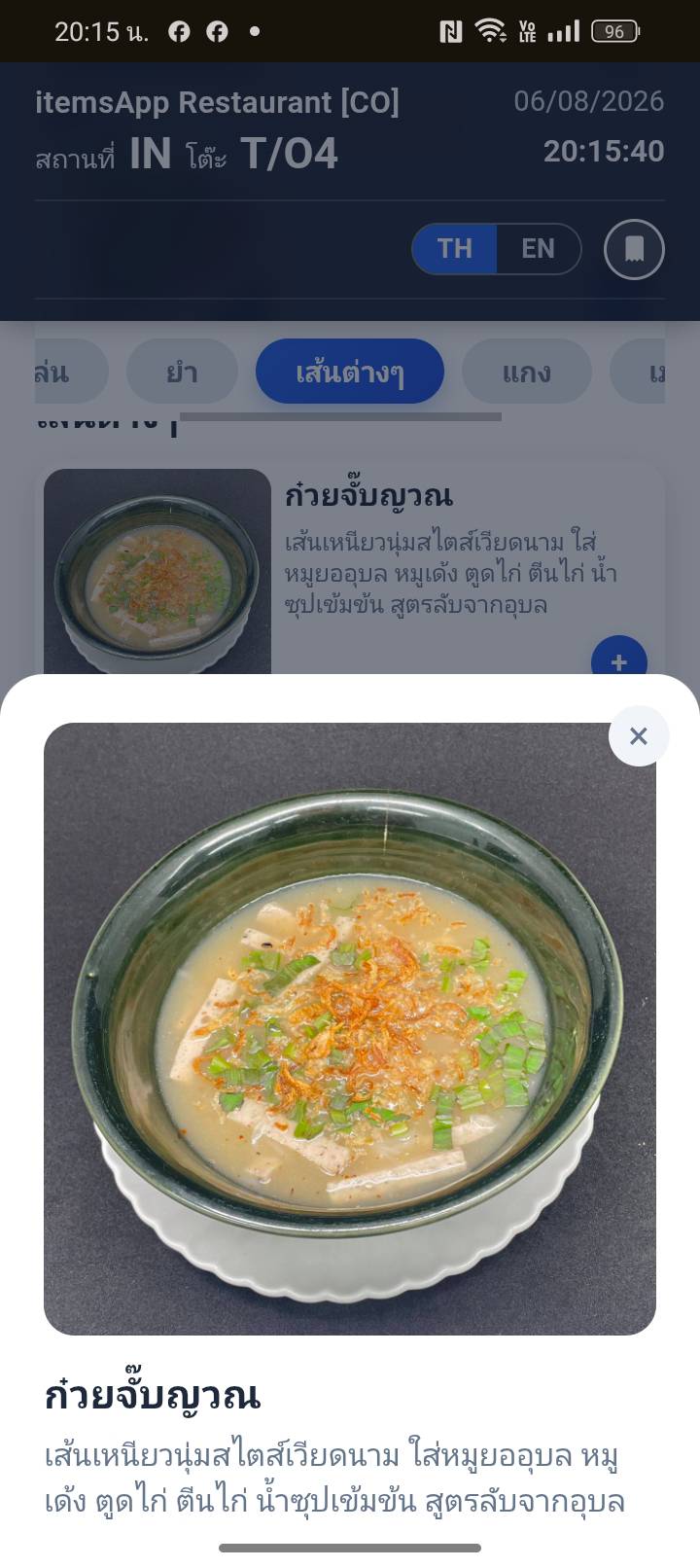The width and height of the screenshot is (700, 1568).
Task: Select the ยำ category chip
Action: (182, 372)
